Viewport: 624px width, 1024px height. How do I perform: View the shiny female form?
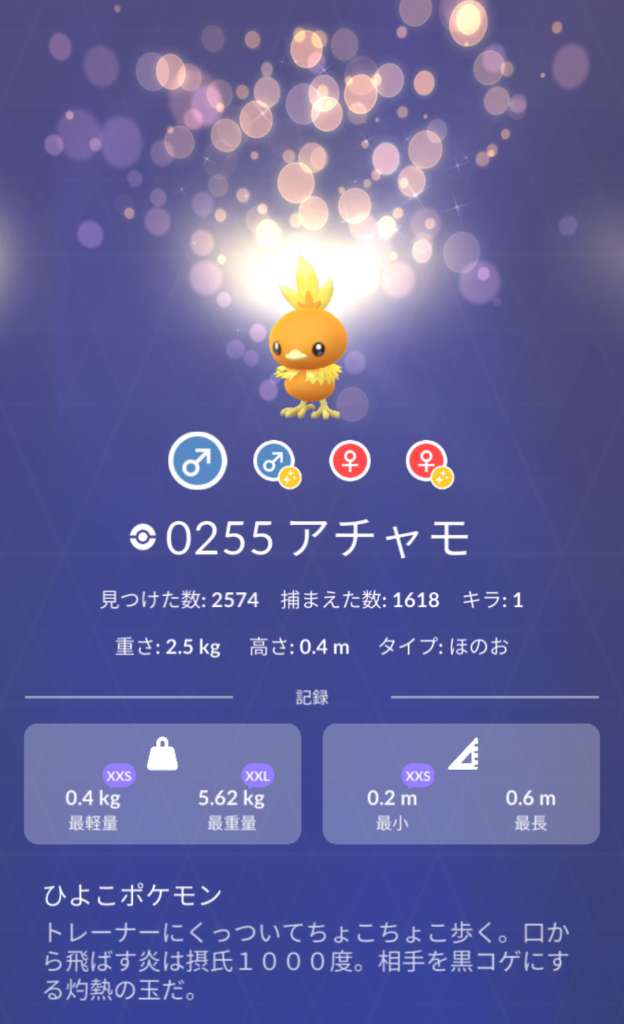click(x=428, y=462)
